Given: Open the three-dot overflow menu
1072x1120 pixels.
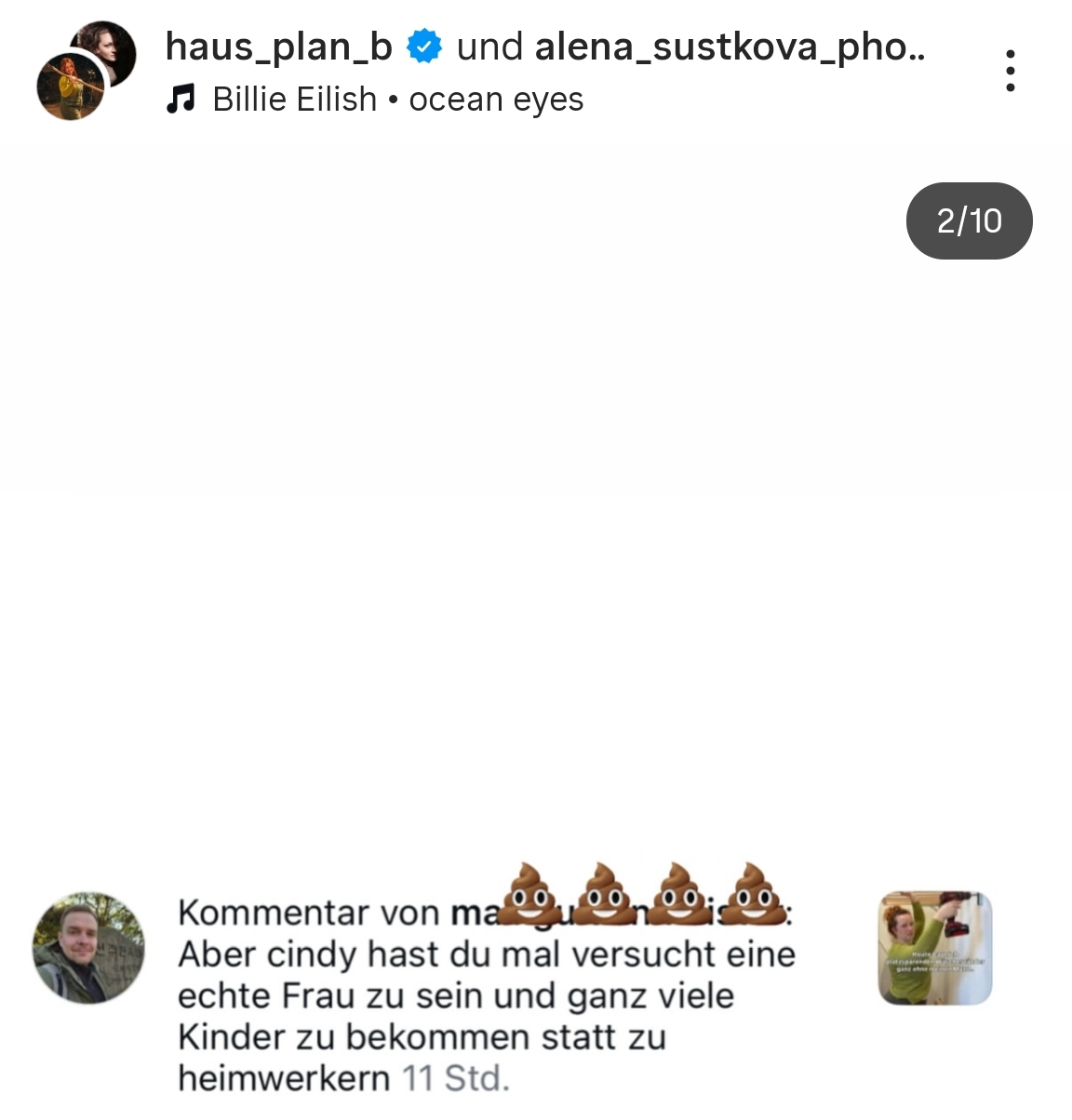Looking at the screenshot, I should click(1010, 71).
